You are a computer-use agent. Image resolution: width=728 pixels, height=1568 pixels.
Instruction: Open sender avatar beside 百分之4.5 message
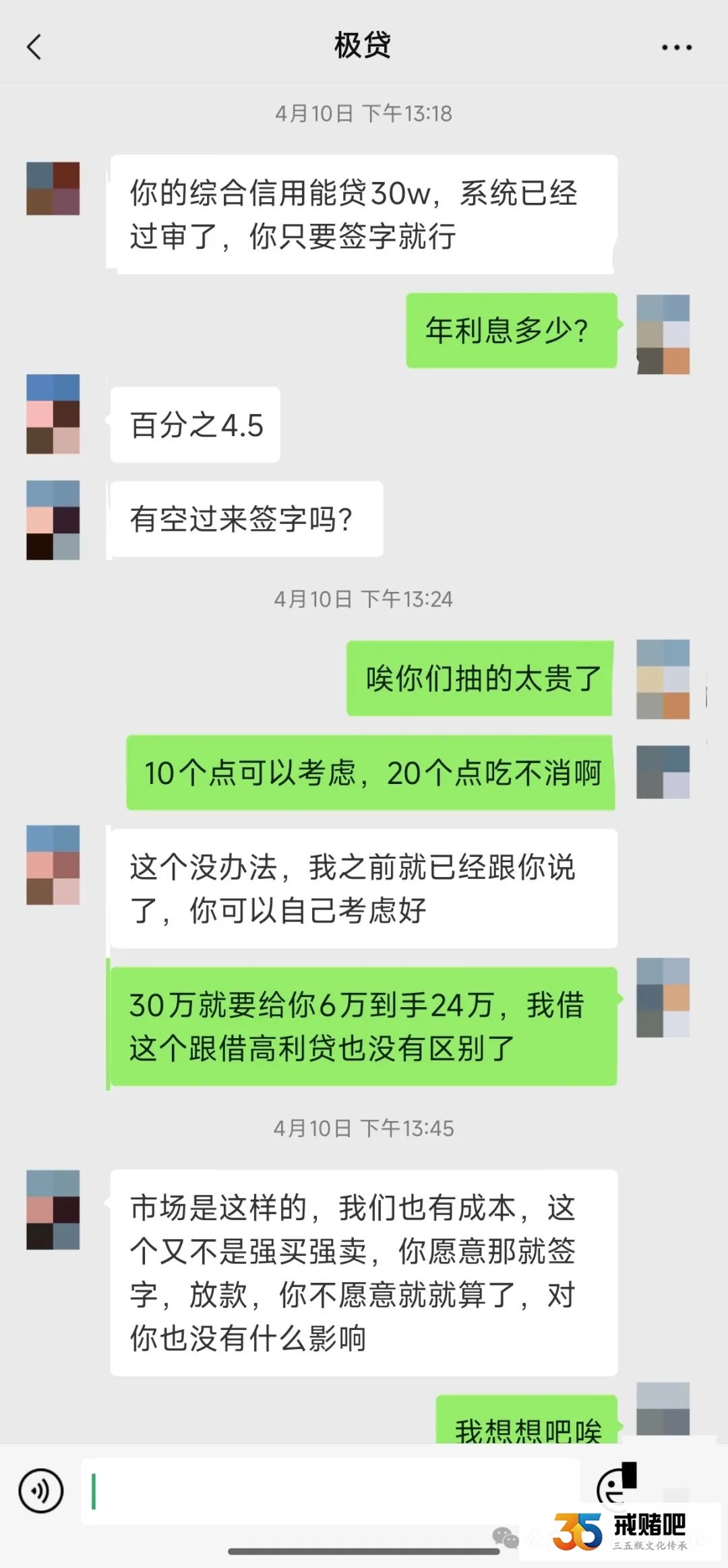[x=53, y=414]
